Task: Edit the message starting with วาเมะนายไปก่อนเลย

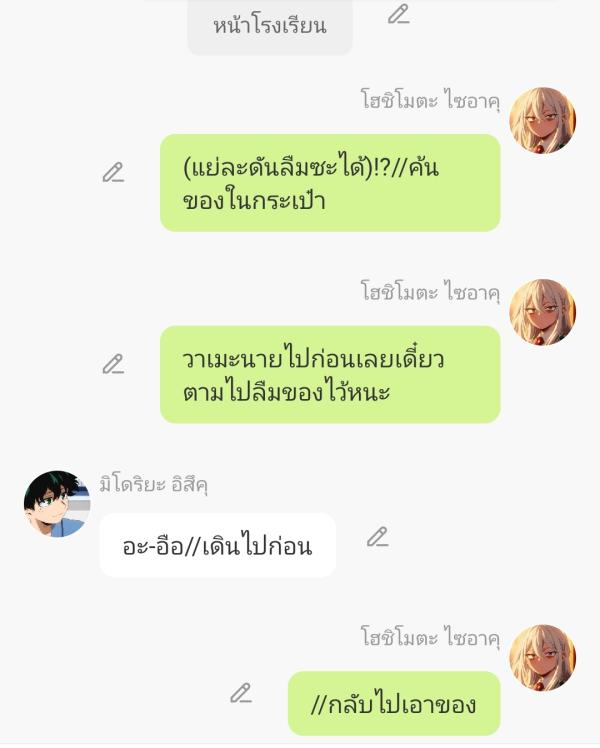Action: click(x=113, y=364)
